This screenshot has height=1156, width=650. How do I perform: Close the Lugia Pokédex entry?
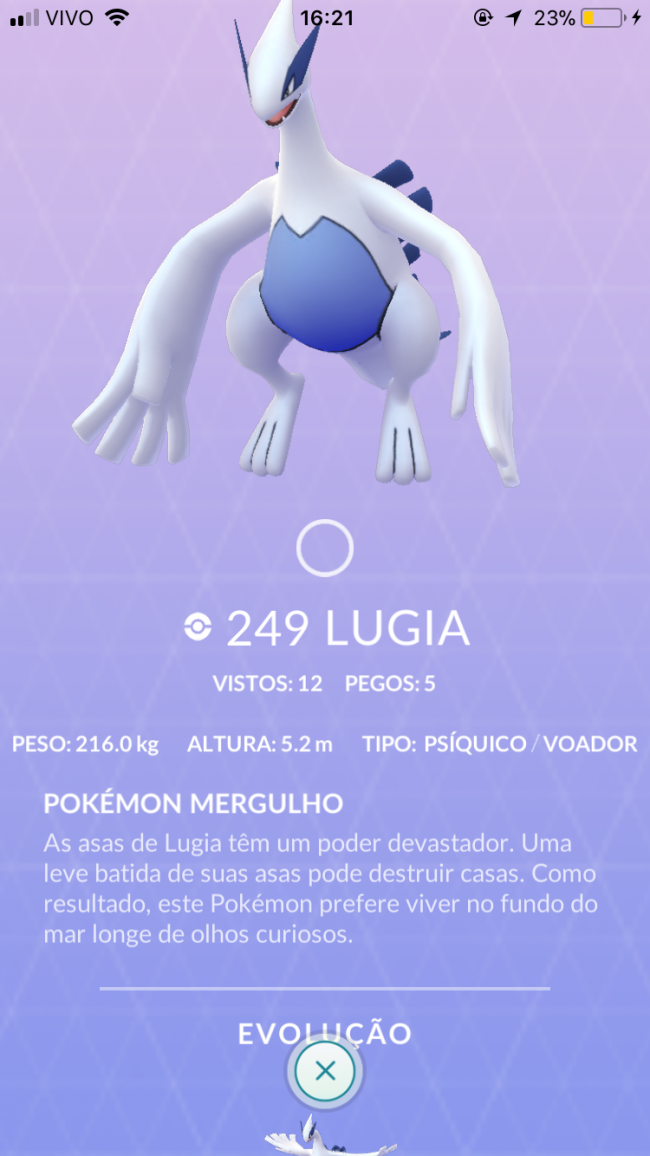click(324, 1072)
